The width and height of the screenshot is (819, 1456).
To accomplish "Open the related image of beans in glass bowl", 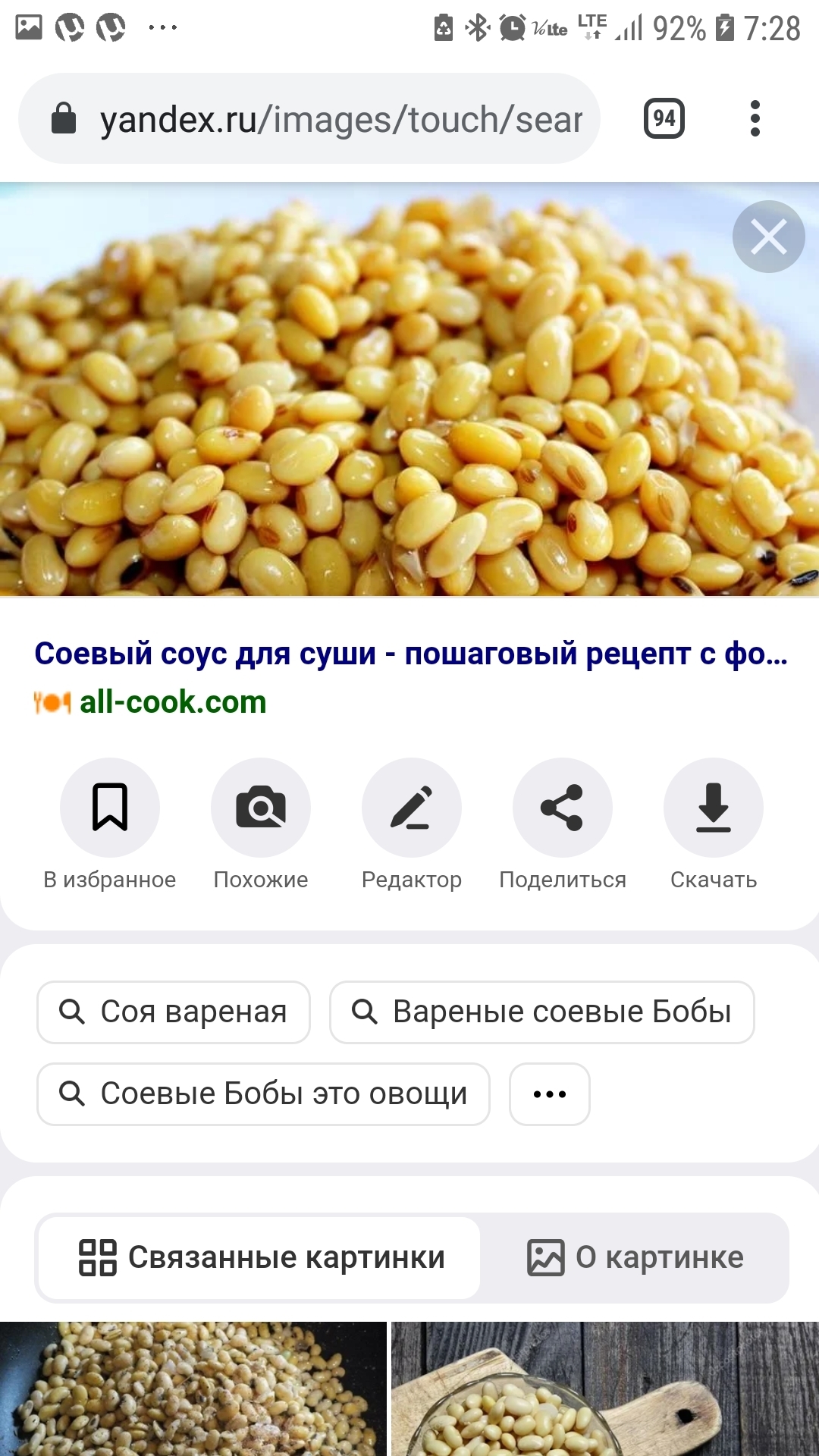I will coord(605,1389).
